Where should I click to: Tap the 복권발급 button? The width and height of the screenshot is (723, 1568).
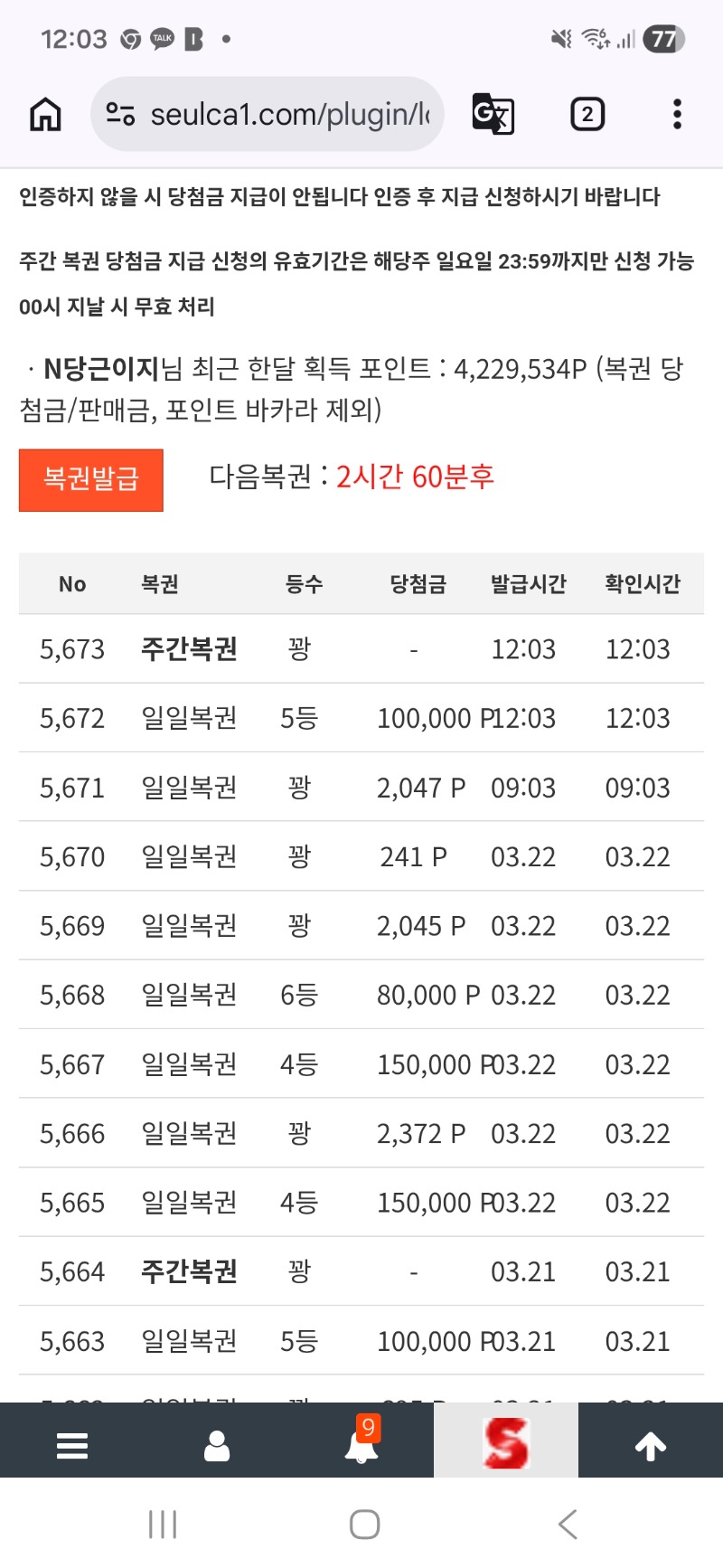coord(91,480)
